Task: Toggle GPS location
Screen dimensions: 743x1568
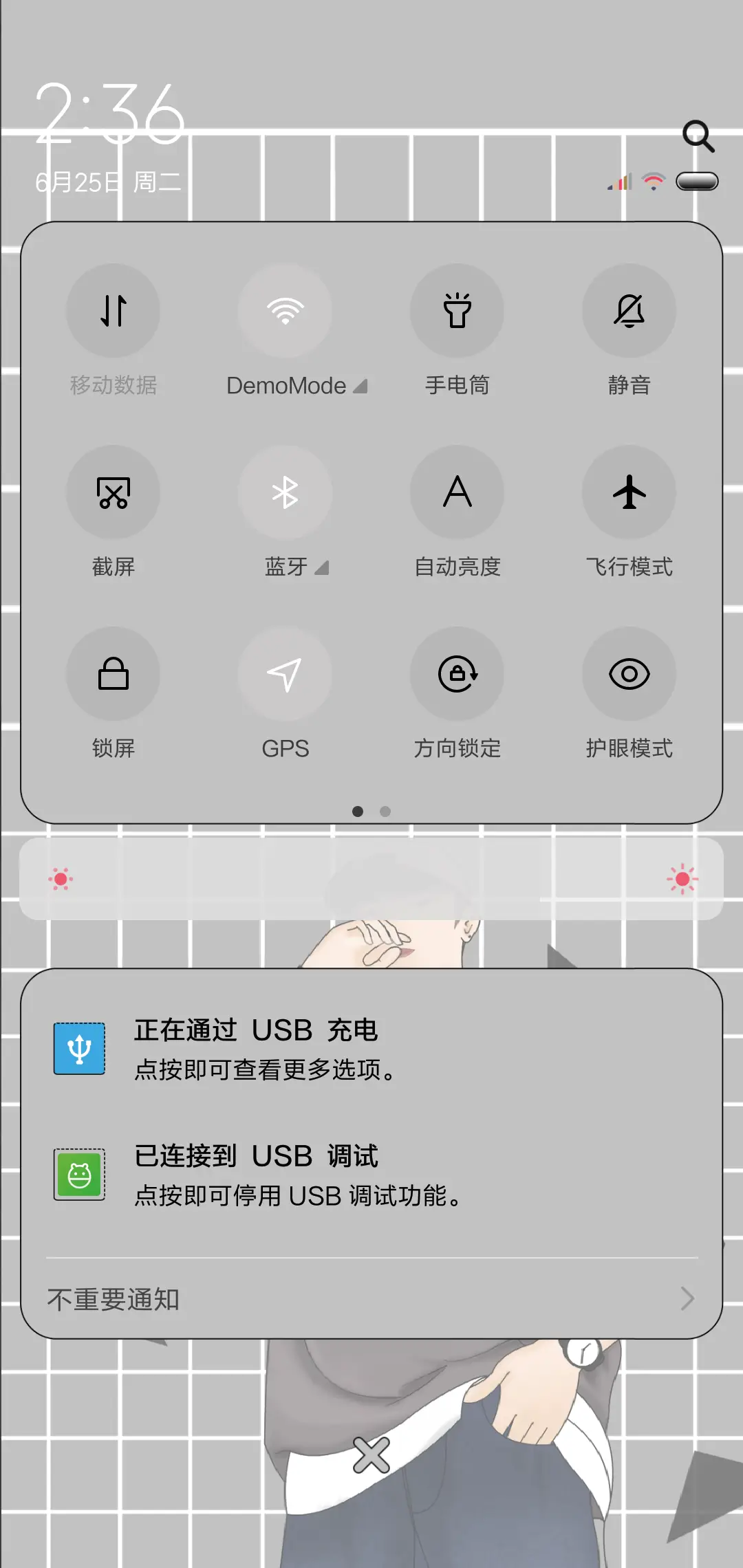Action: [285, 675]
